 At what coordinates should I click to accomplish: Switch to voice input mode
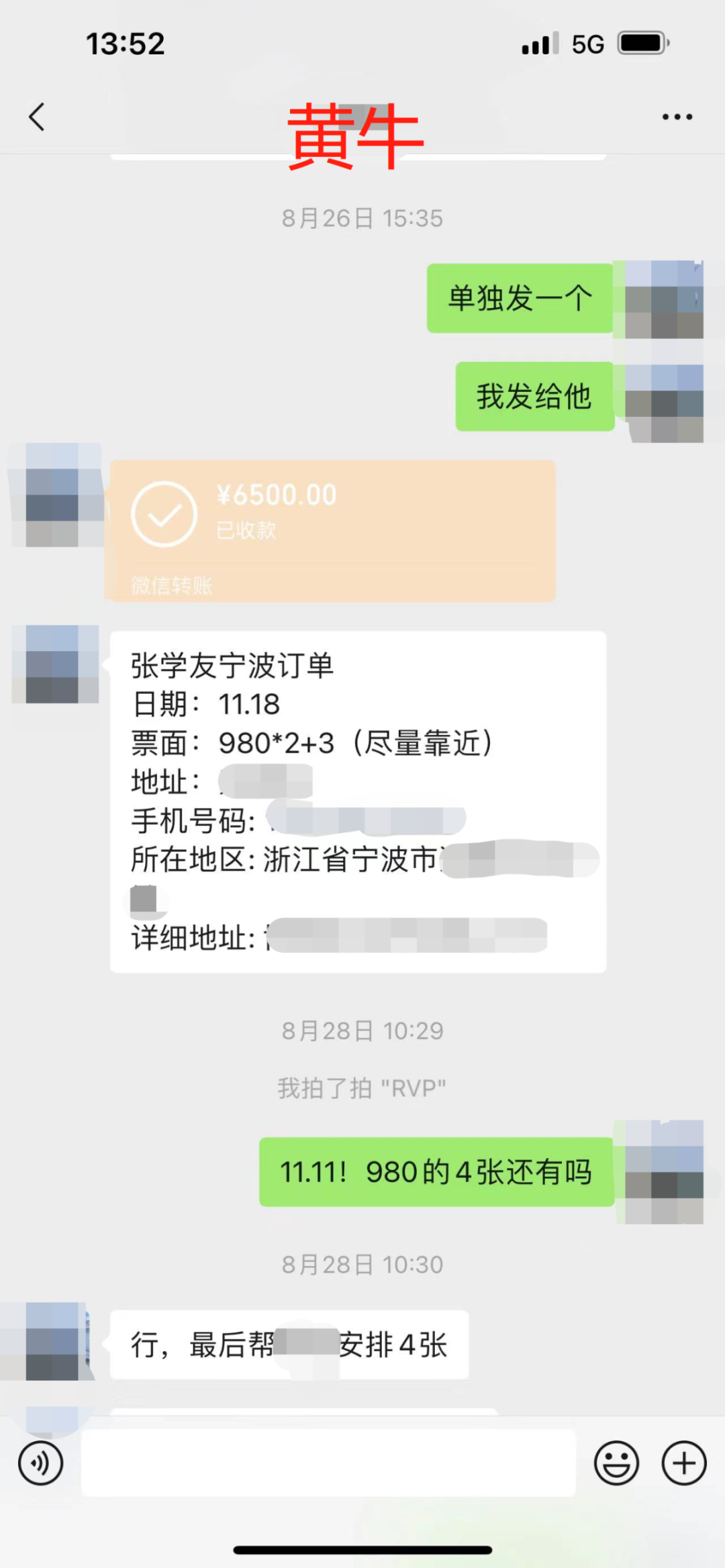(40, 1463)
